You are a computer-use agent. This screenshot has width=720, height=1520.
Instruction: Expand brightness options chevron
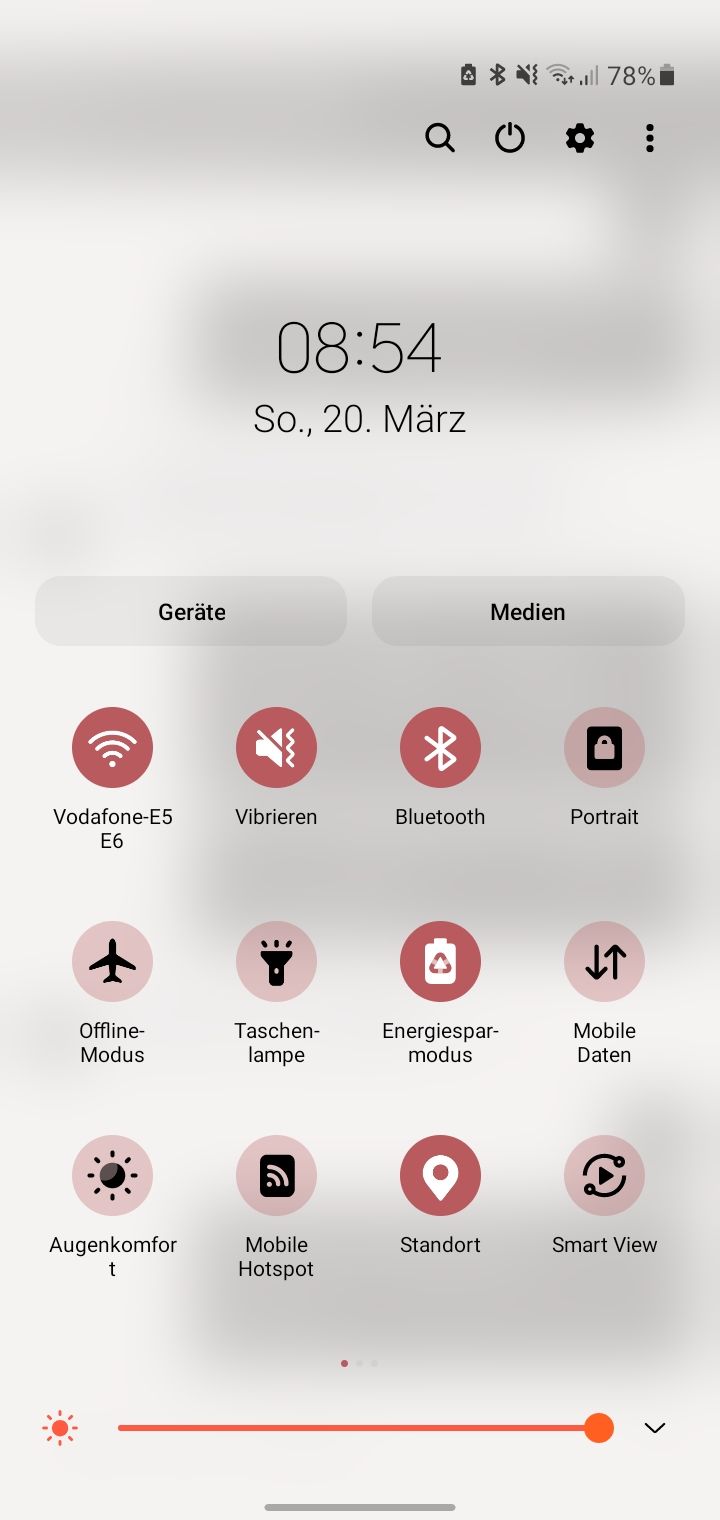pyautogui.click(x=655, y=1428)
